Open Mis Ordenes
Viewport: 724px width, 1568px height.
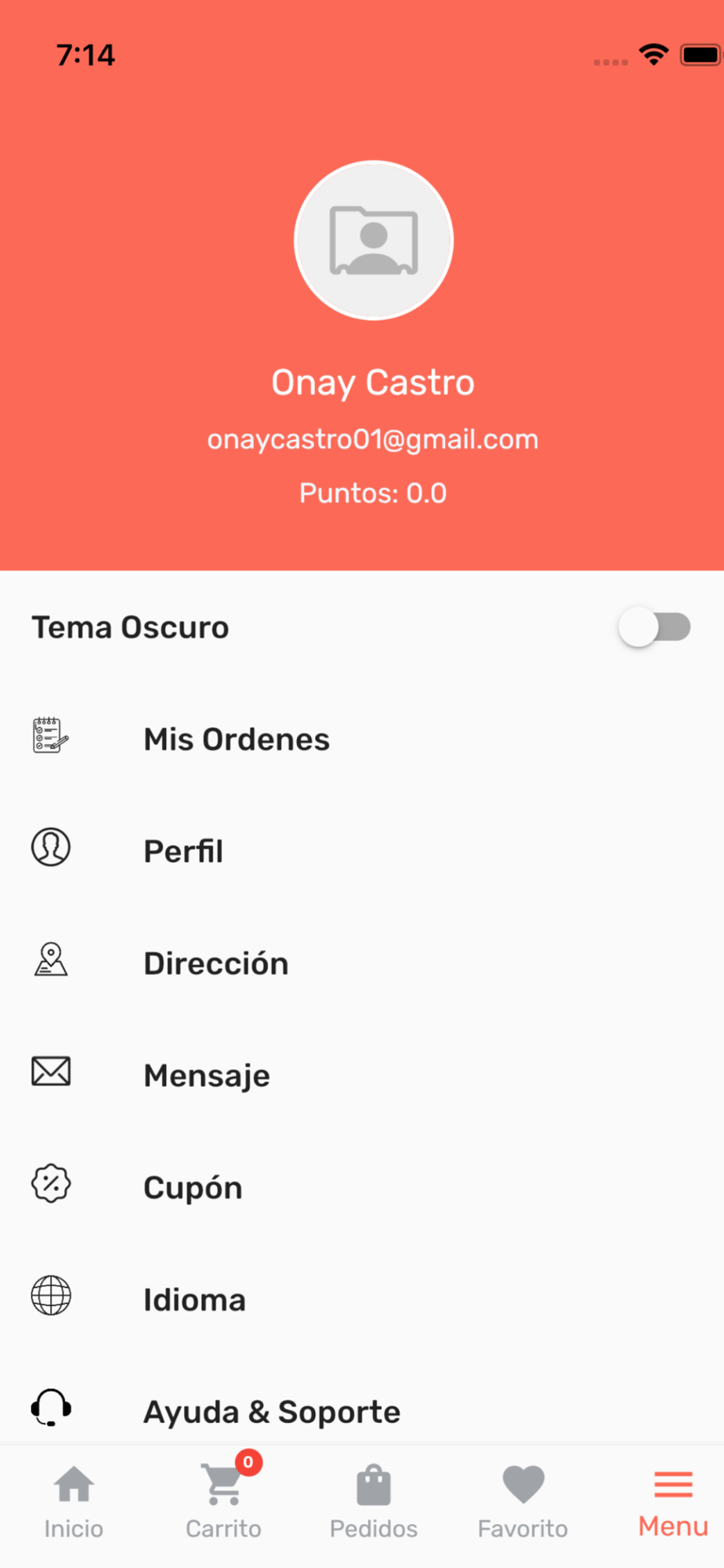coord(362,739)
